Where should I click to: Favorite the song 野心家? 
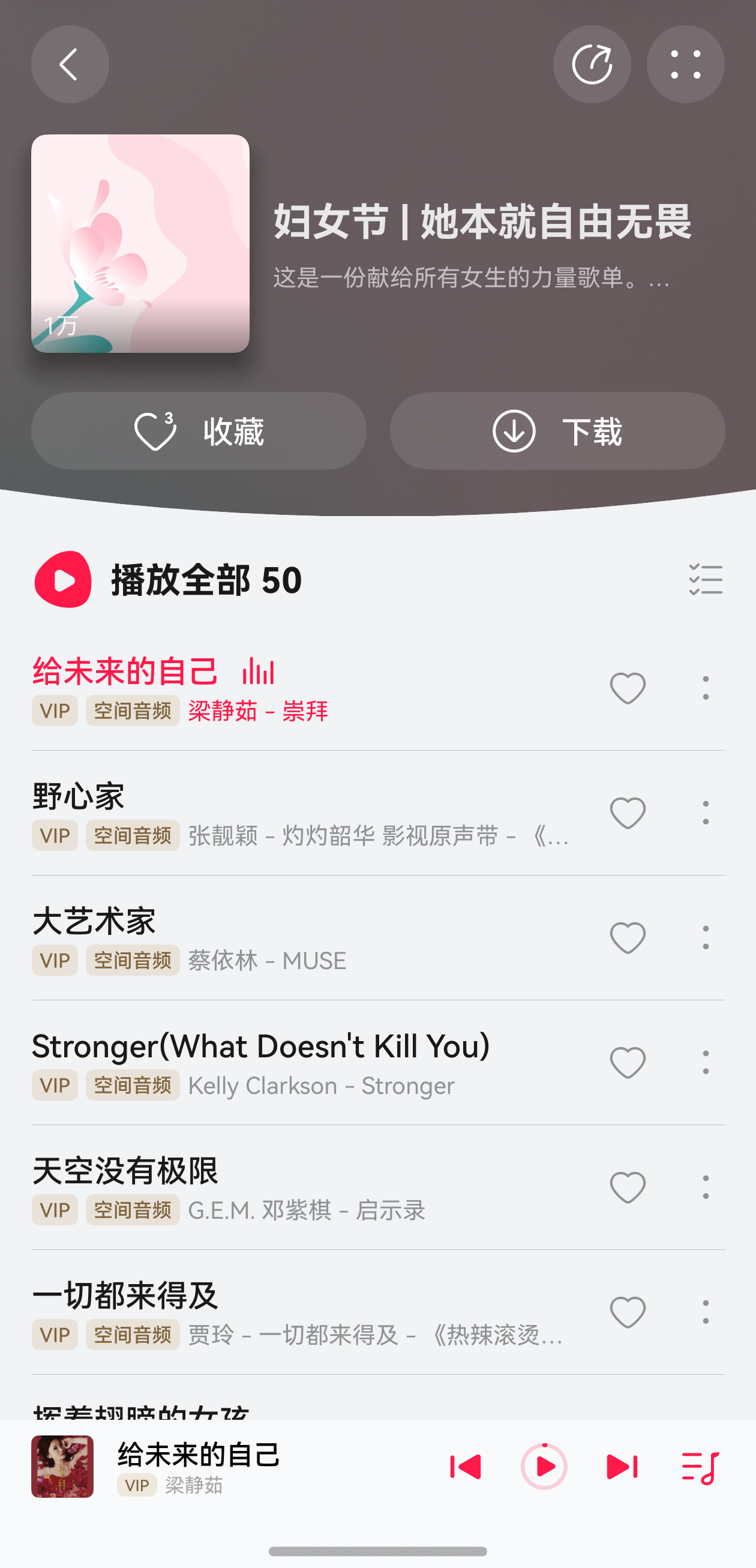click(x=628, y=813)
